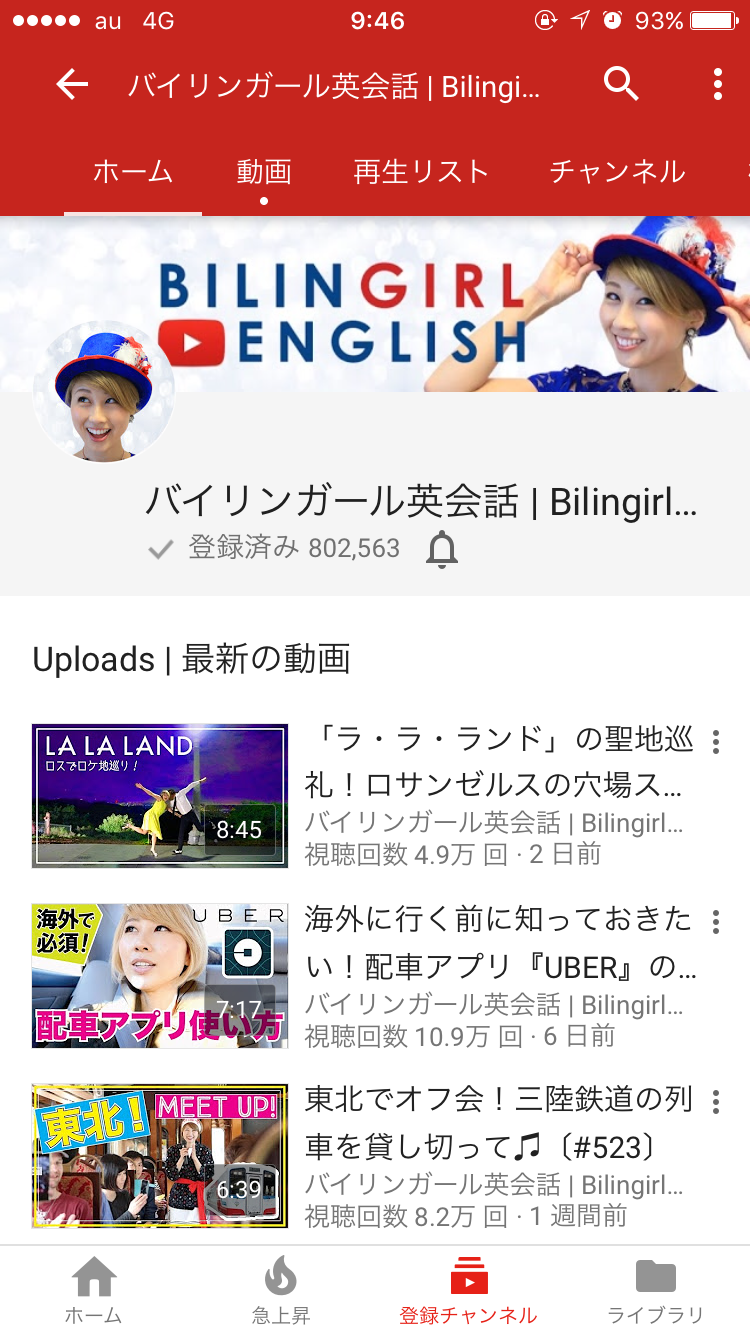Tap the 登録済み subscribed button

(x=273, y=548)
